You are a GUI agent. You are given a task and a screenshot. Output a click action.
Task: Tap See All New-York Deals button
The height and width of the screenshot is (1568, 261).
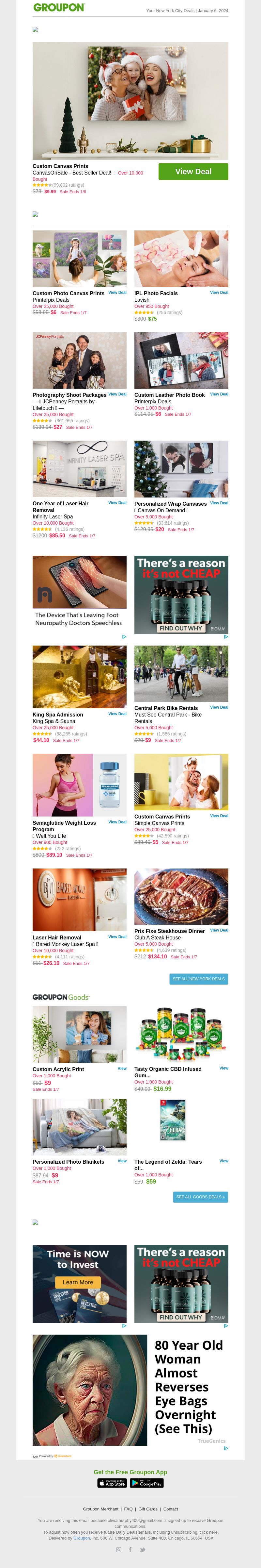pyautogui.click(x=198, y=979)
